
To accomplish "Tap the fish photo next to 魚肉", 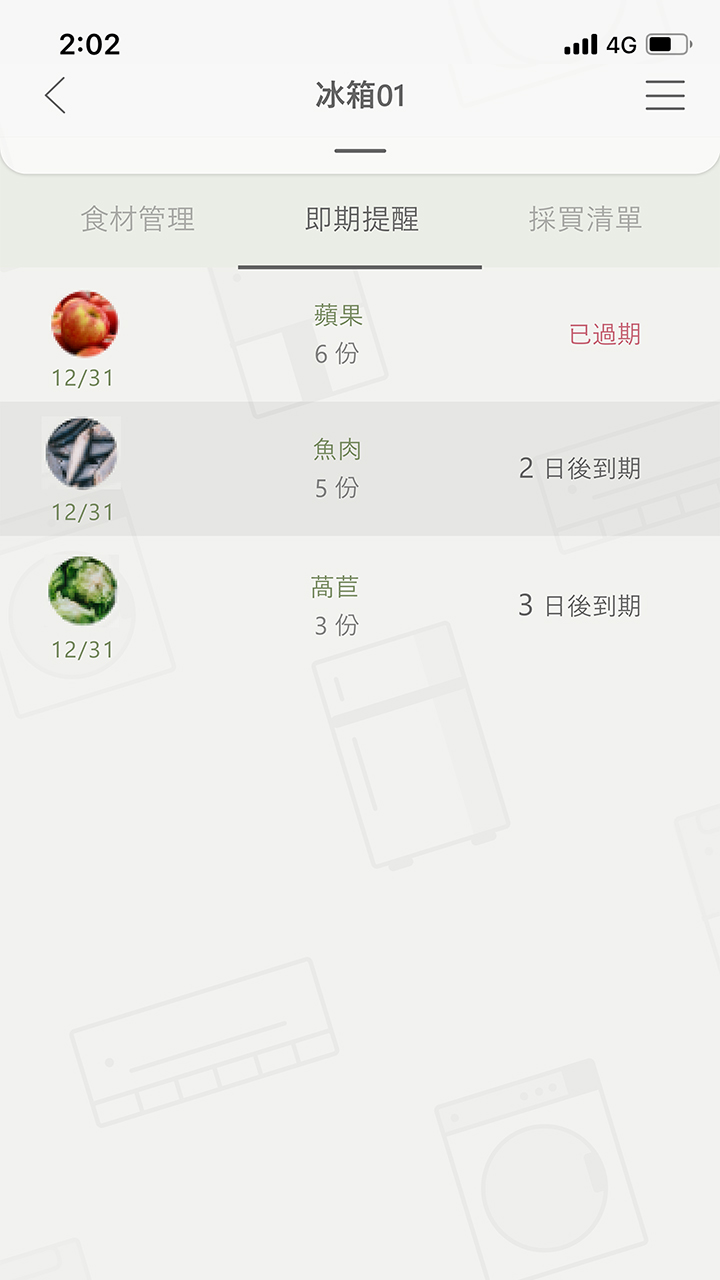I will [82, 453].
